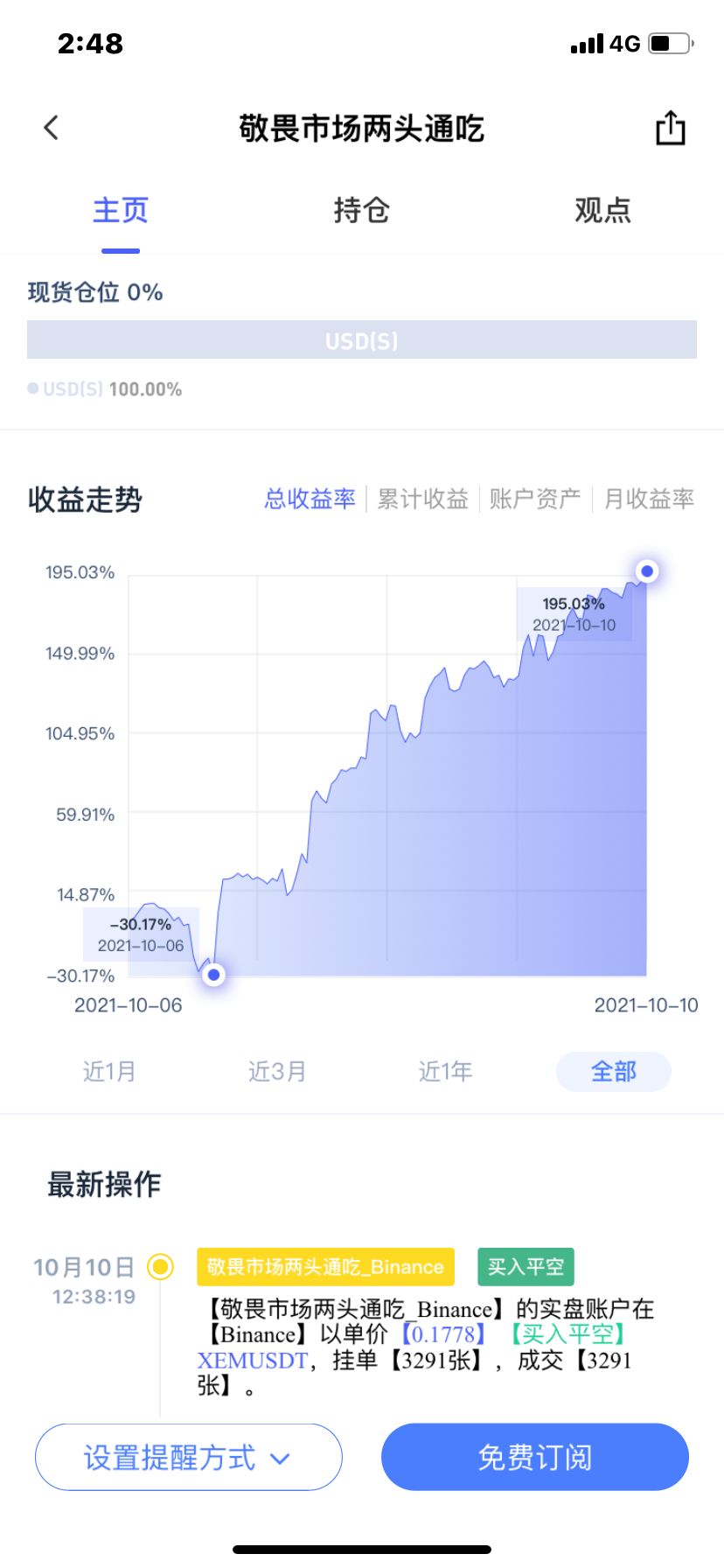Show 总收益率 chart
The height and width of the screenshot is (1568, 724).
click(x=310, y=499)
